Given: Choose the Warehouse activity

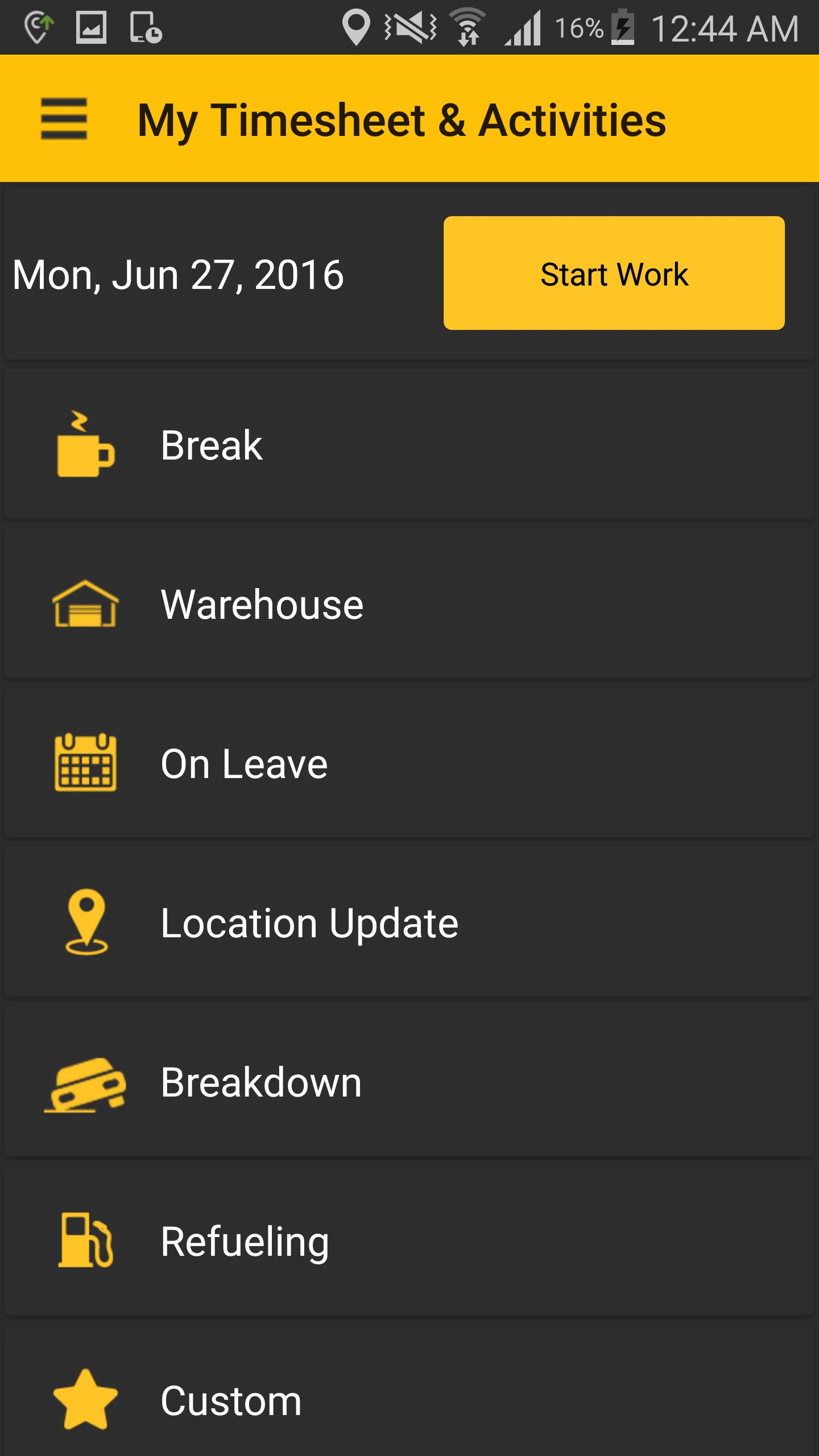Looking at the screenshot, I should 409,603.
